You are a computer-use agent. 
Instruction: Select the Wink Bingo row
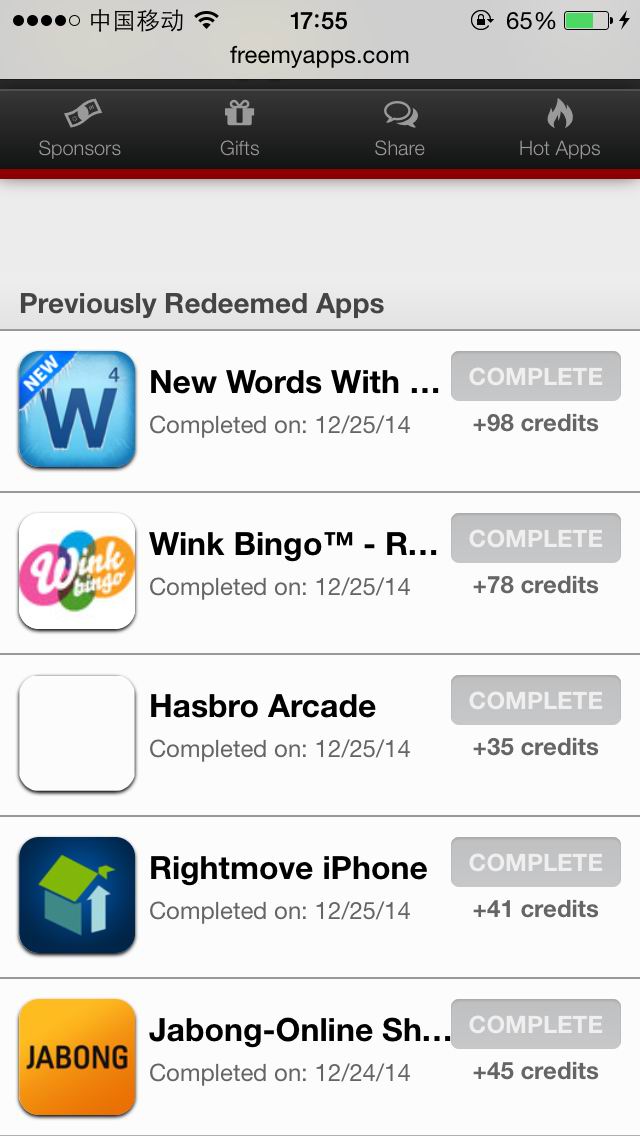[x=320, y=573]
